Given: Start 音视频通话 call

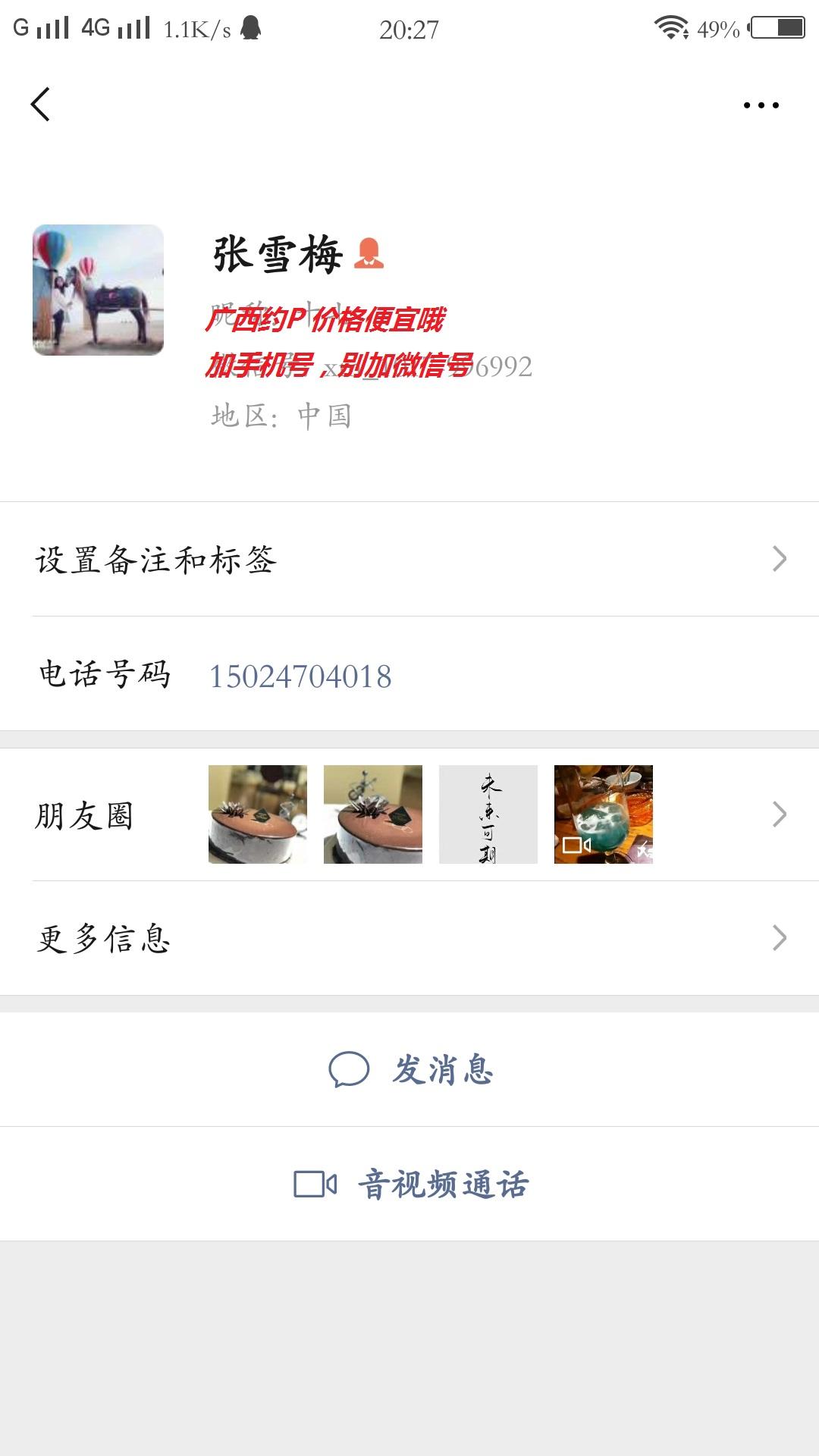Looking at the screenshot, I should [x=410, y=1185].
